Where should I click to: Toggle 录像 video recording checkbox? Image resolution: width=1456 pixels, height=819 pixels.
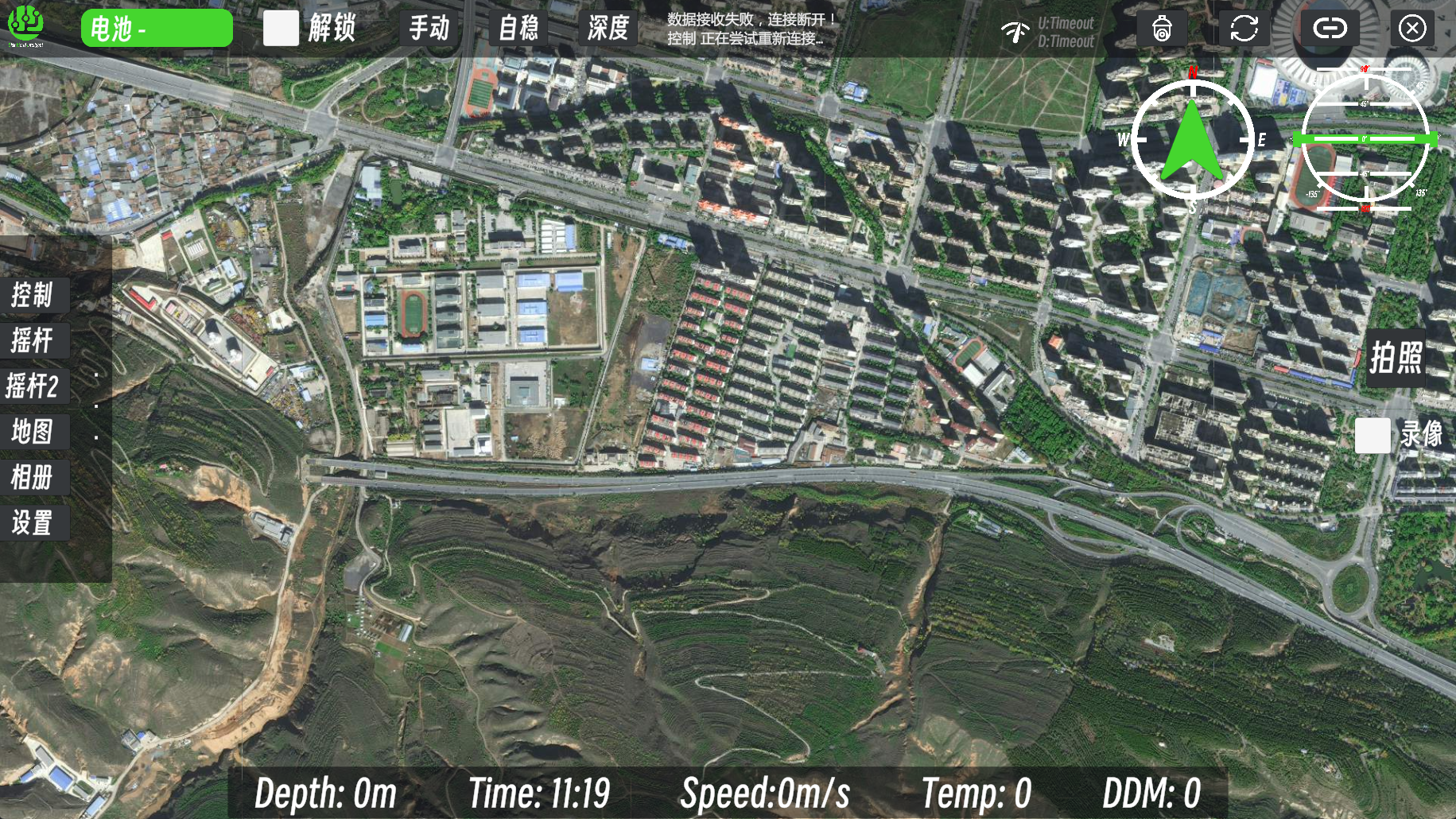click(x=1373, y=435)
